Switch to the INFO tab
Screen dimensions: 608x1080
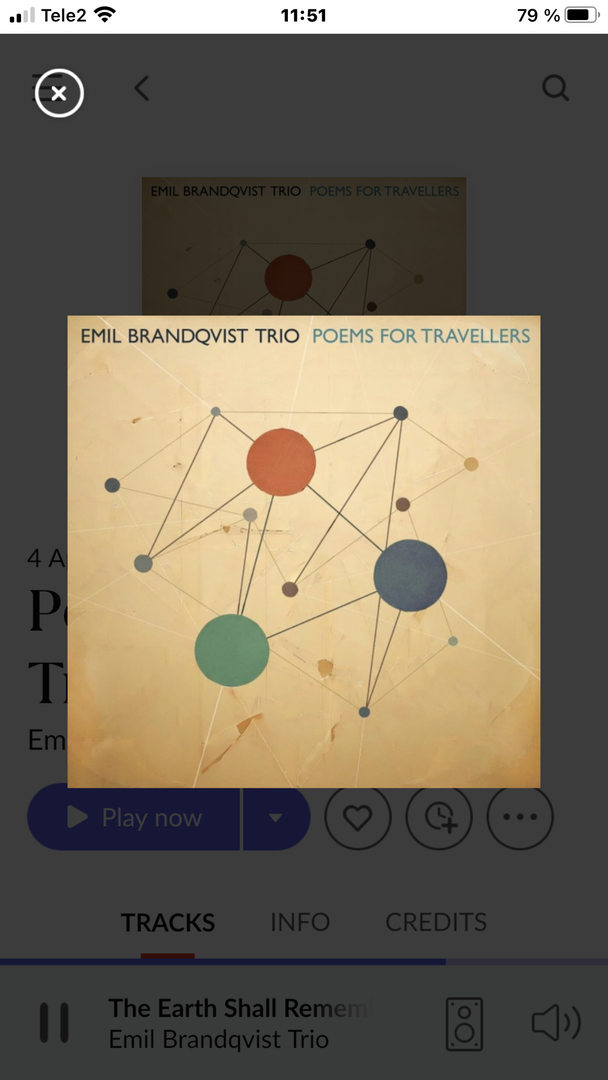(x=300, y=922)
